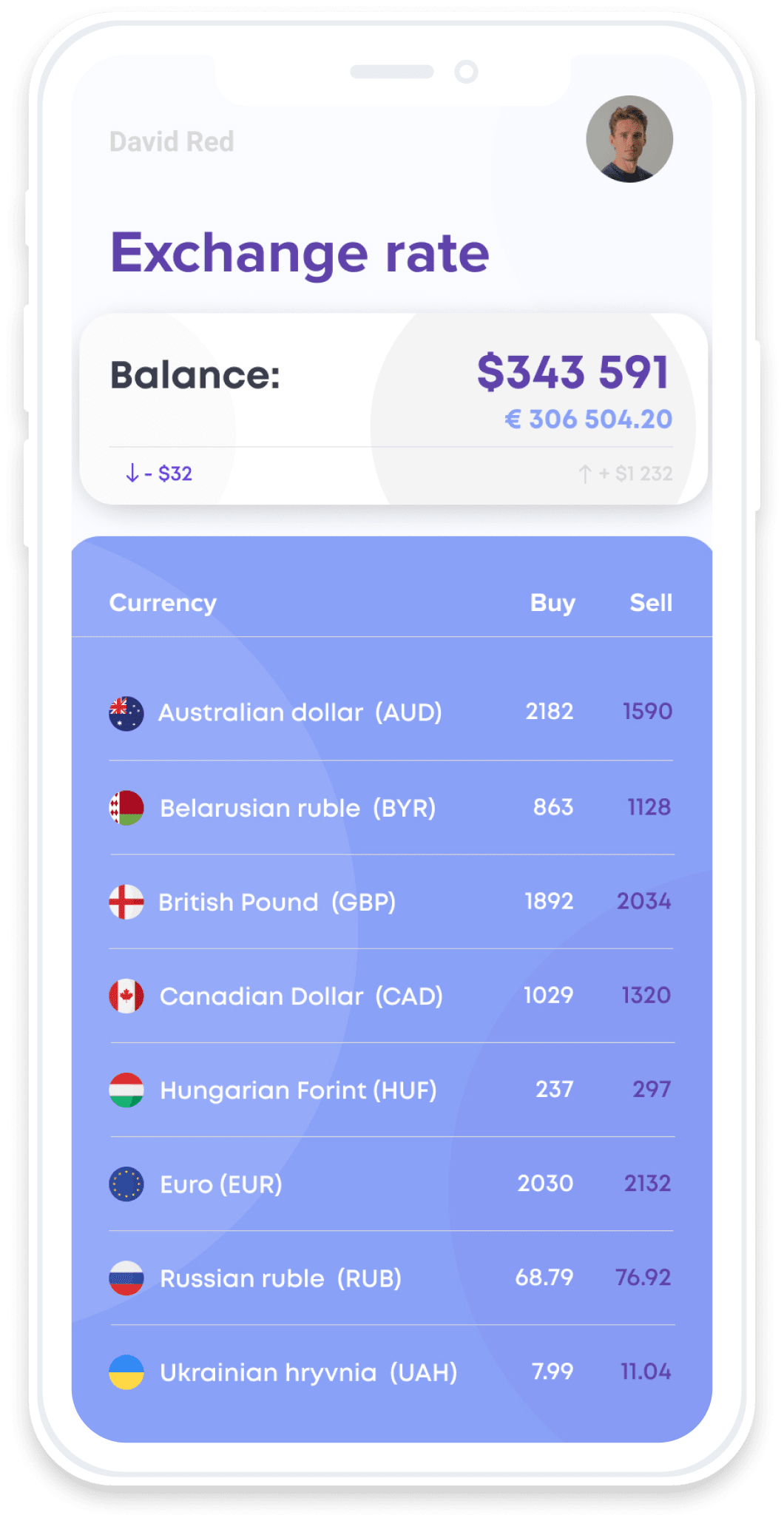View Canadian Dollar (CAD) rates
The width and height of the screenshot is (784, 1521).
click(x=391, y=996)
